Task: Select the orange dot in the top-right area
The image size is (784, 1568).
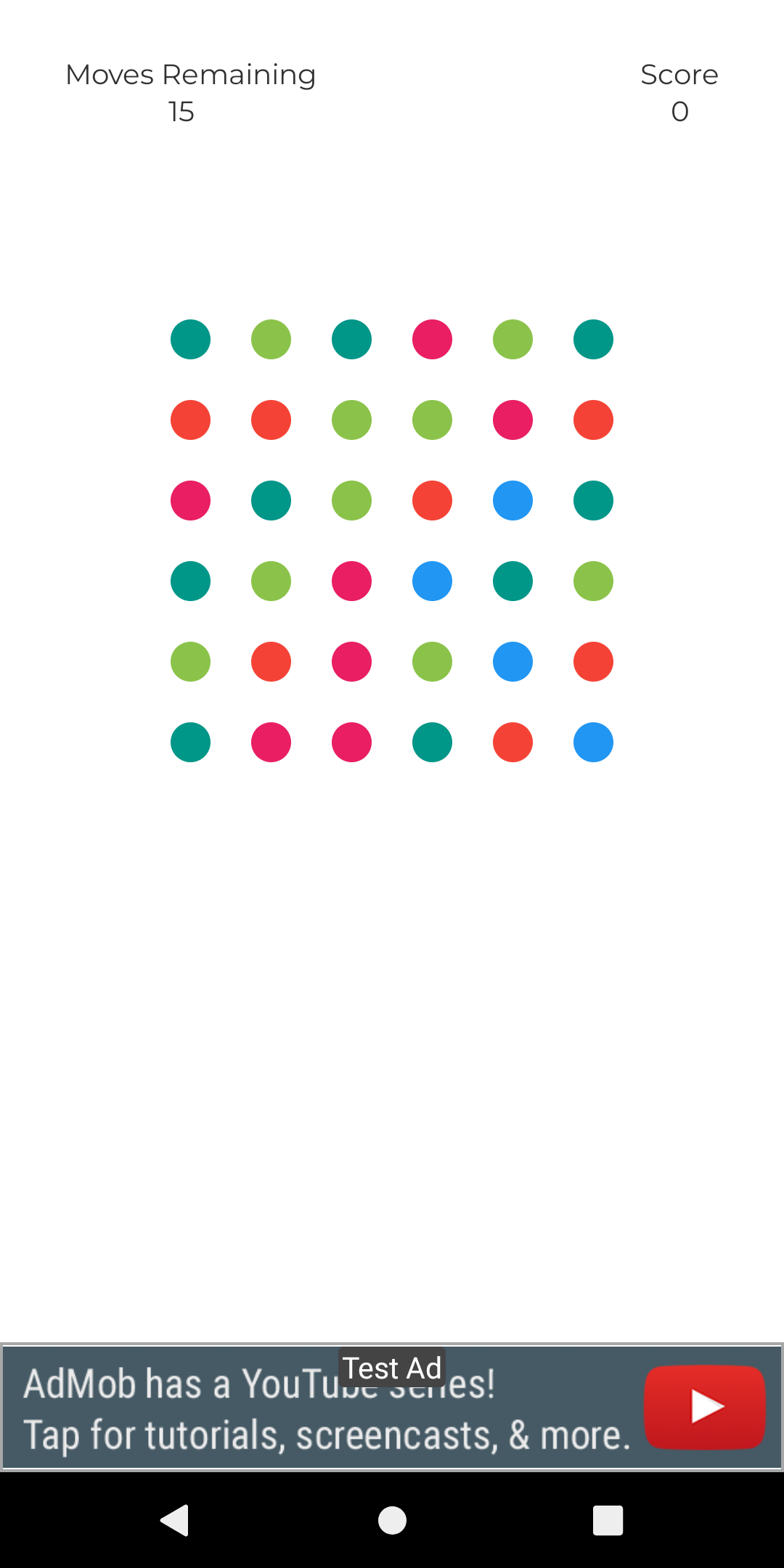Action: (x=592, y=419)
